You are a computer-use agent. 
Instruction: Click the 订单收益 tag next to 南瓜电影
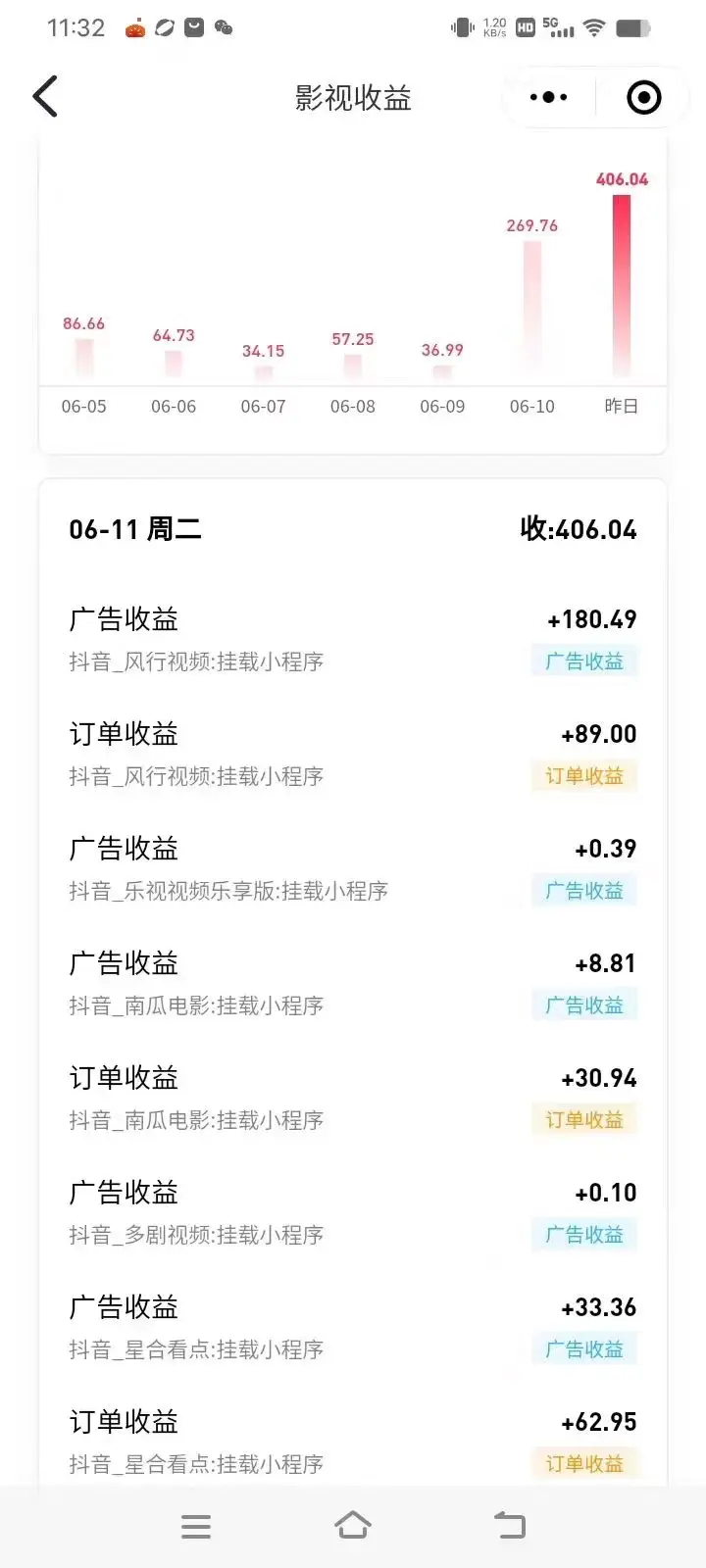(584, 1119)
